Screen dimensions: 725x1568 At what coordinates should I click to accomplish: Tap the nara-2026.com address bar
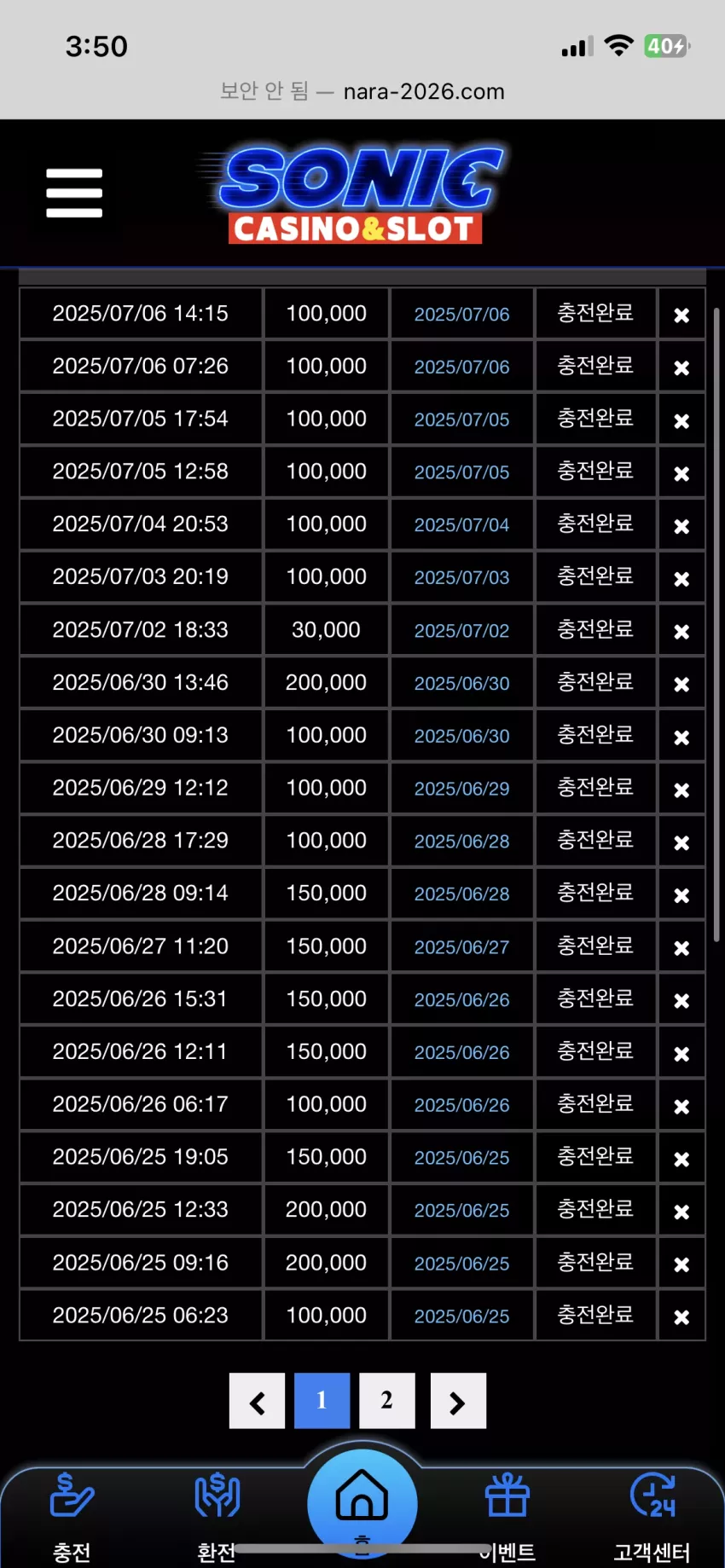point(362,91)
